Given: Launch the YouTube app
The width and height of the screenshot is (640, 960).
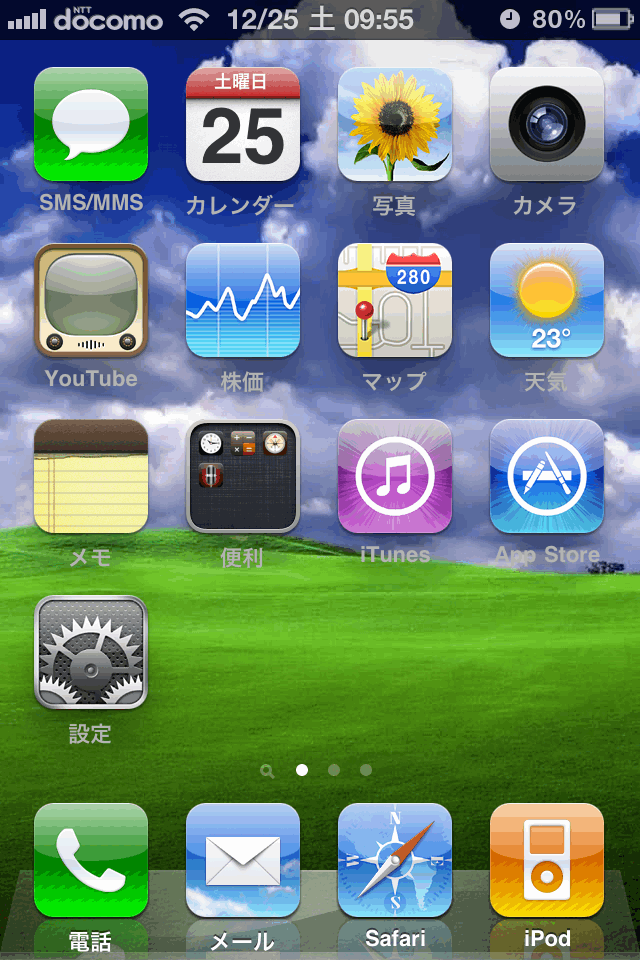Looking at the screenshot, I should coord(91,301).
